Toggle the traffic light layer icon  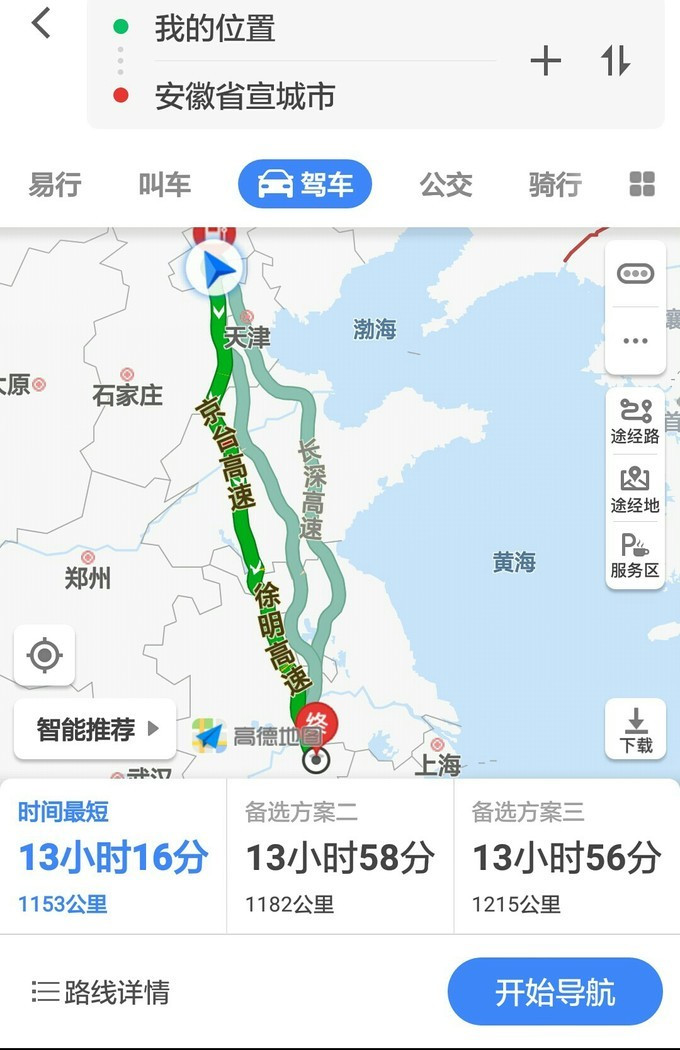click(635, 274)
